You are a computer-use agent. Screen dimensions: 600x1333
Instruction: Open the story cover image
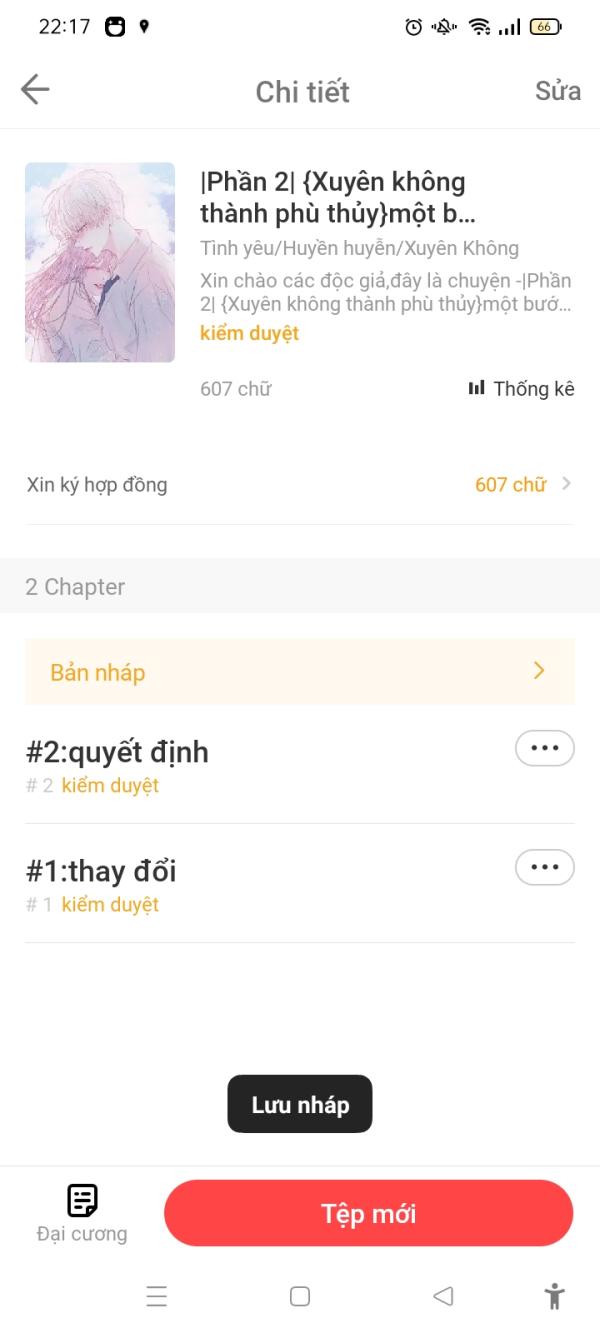[x=100, y=262]
